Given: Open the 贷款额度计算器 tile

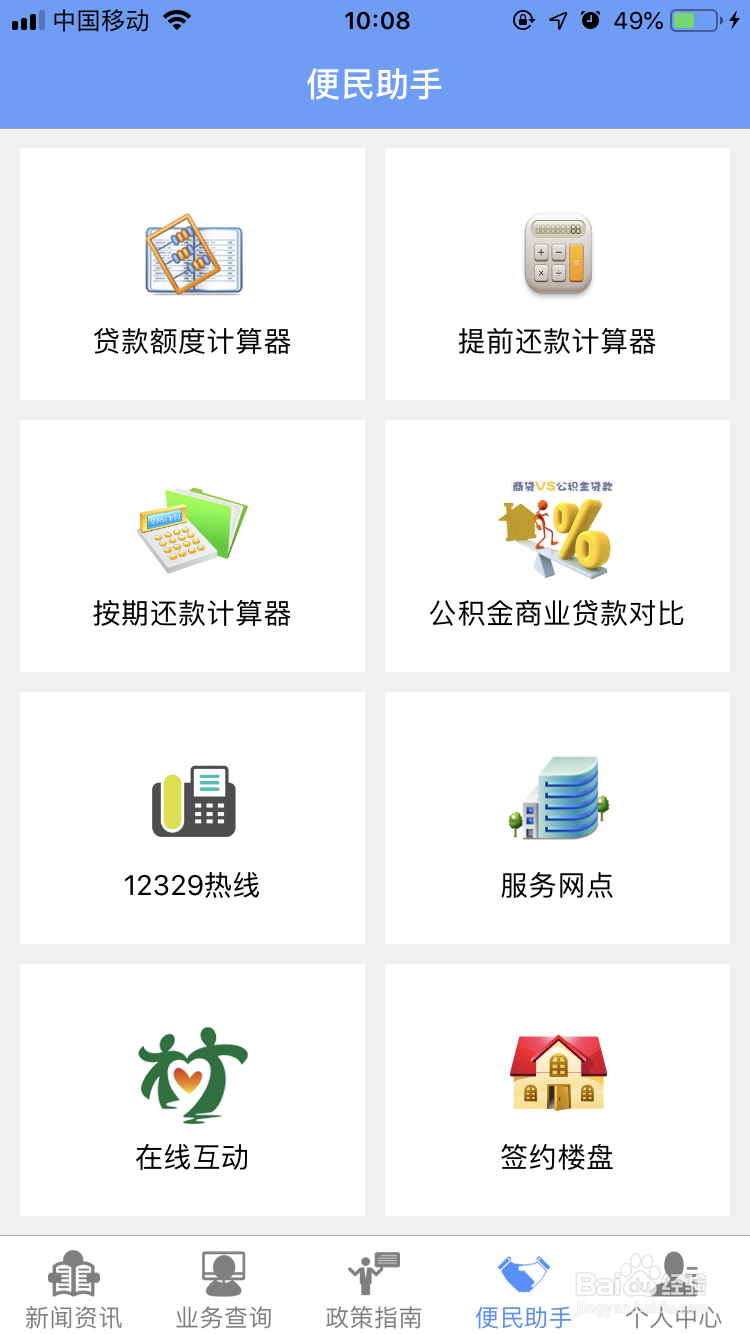Looking at the screenshot, I should [192, 274].
